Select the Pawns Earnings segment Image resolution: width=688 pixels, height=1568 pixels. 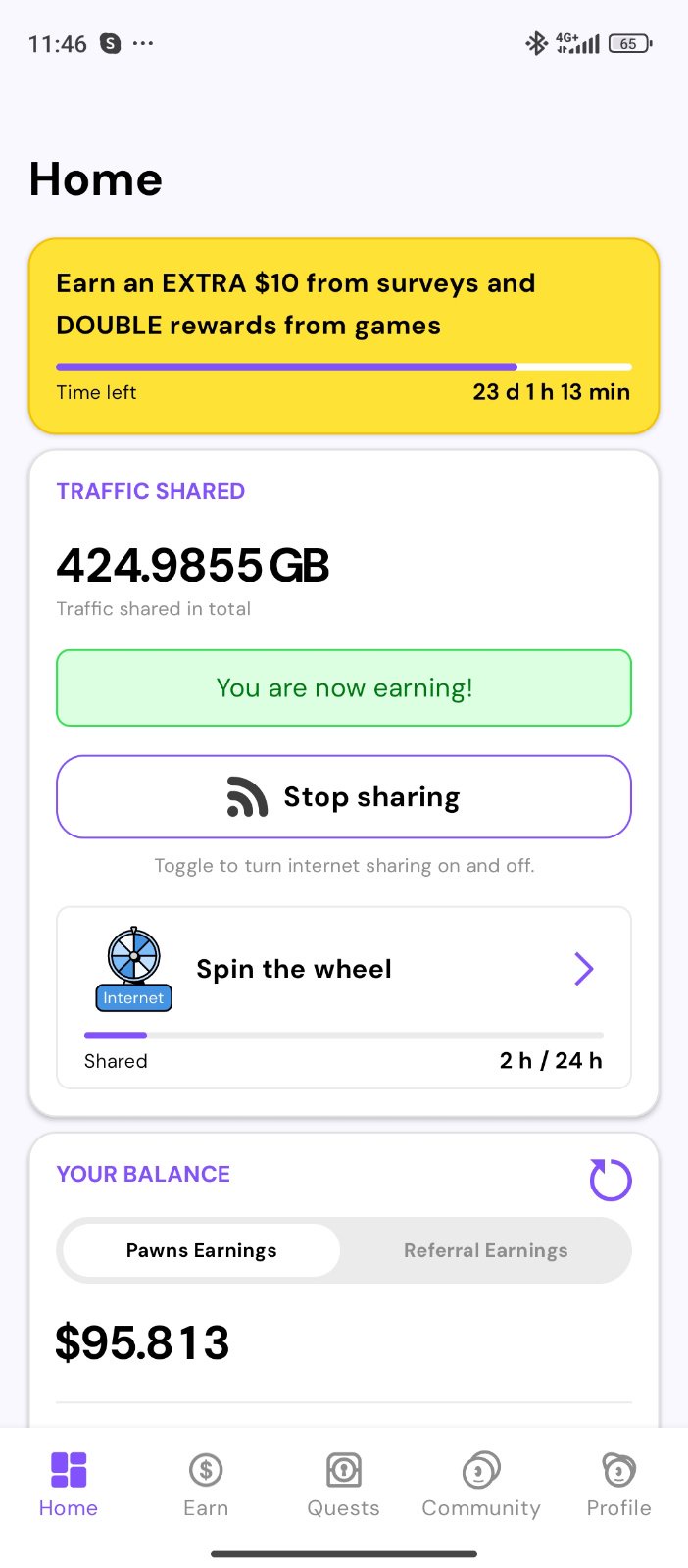[x=202, y=1250]
